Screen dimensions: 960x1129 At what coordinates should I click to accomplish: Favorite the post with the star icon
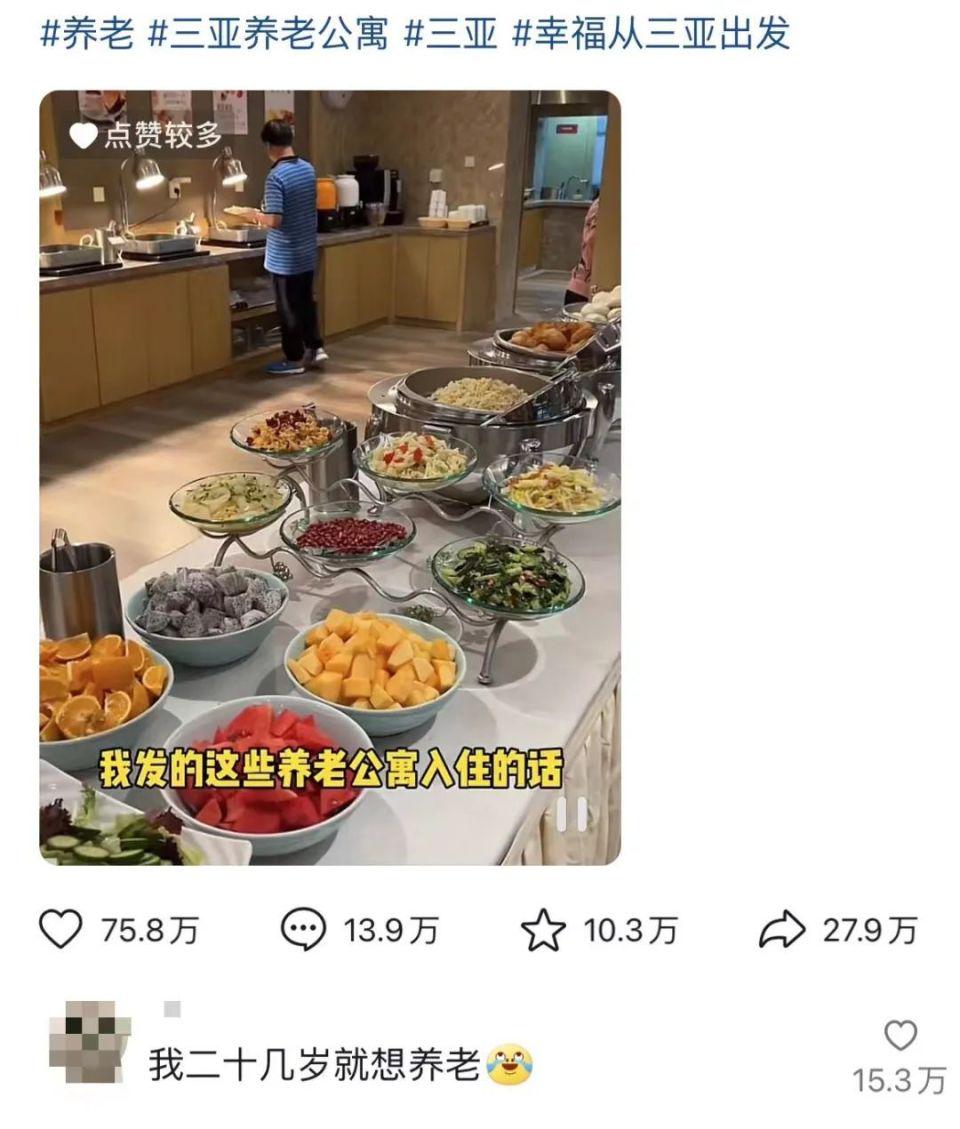pos(543,931)
